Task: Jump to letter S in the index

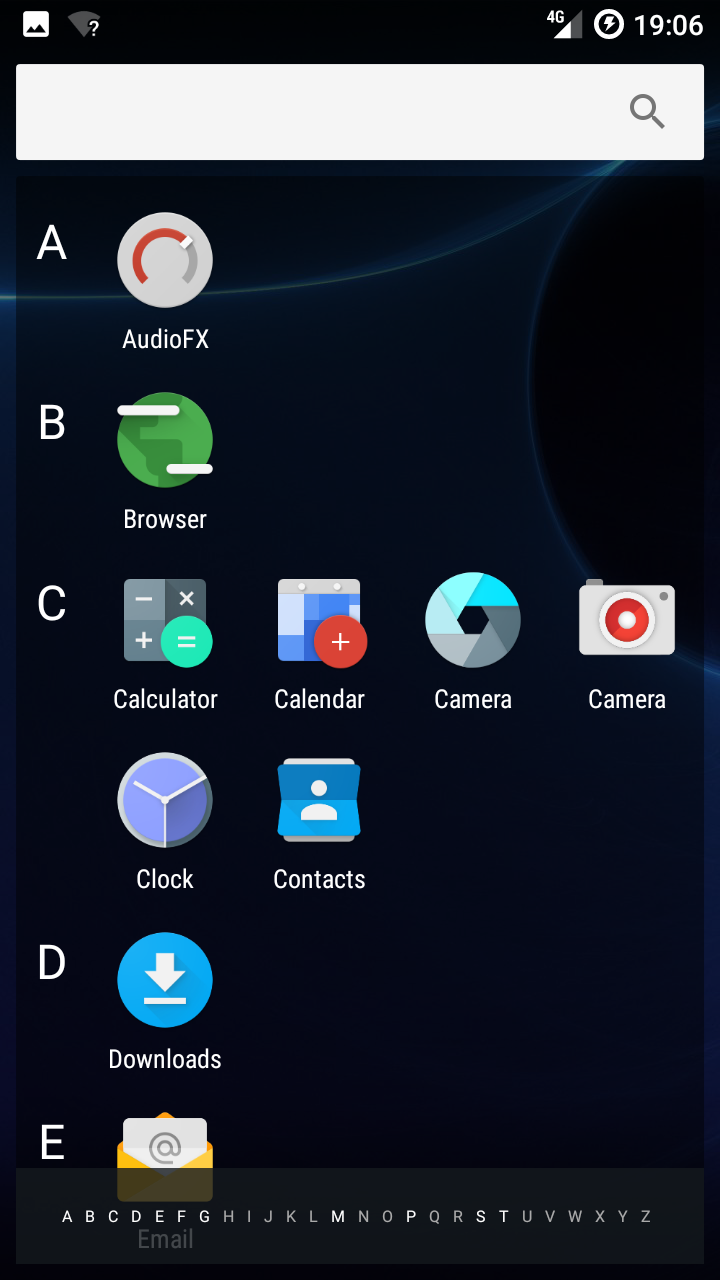Action: [480, 1216]
